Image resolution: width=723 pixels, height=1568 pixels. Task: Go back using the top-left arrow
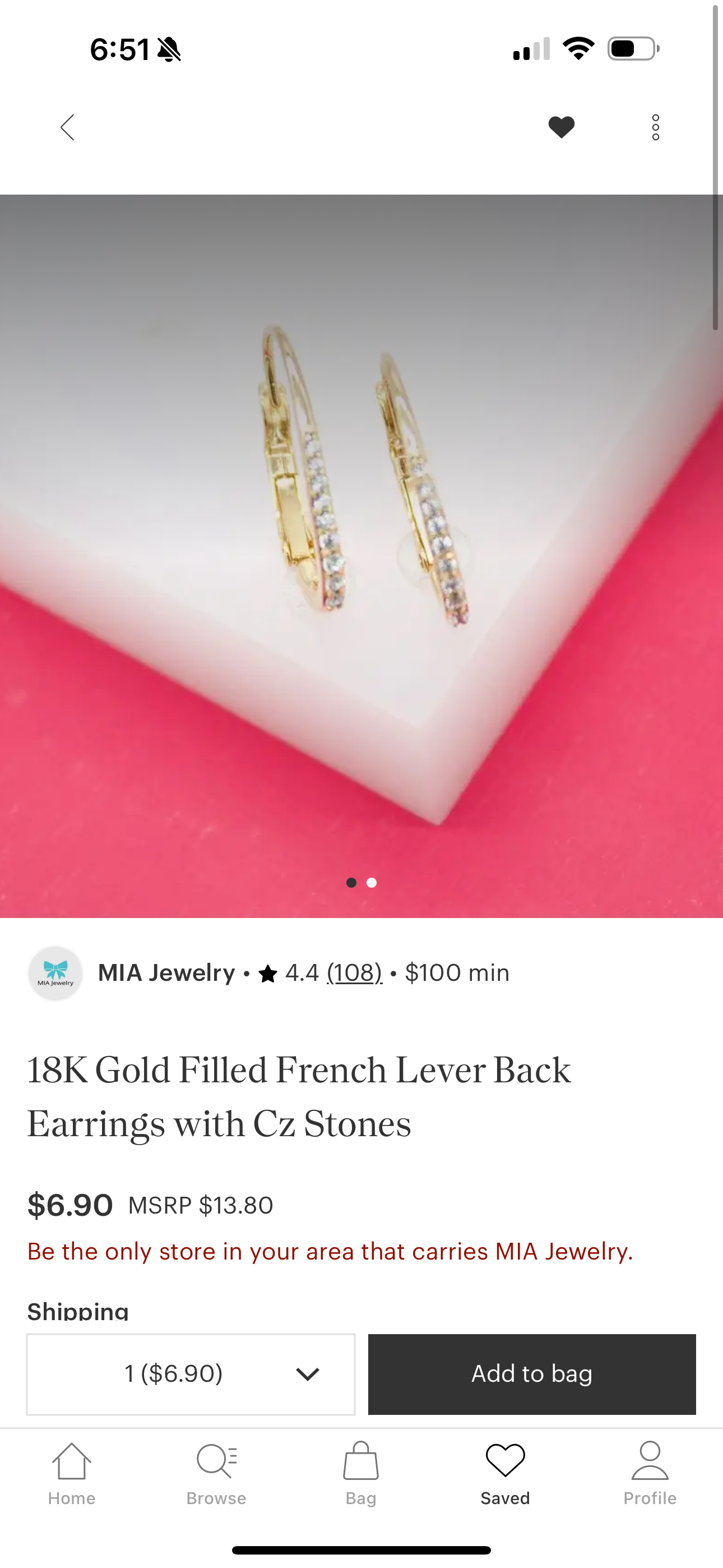point(68,127)
